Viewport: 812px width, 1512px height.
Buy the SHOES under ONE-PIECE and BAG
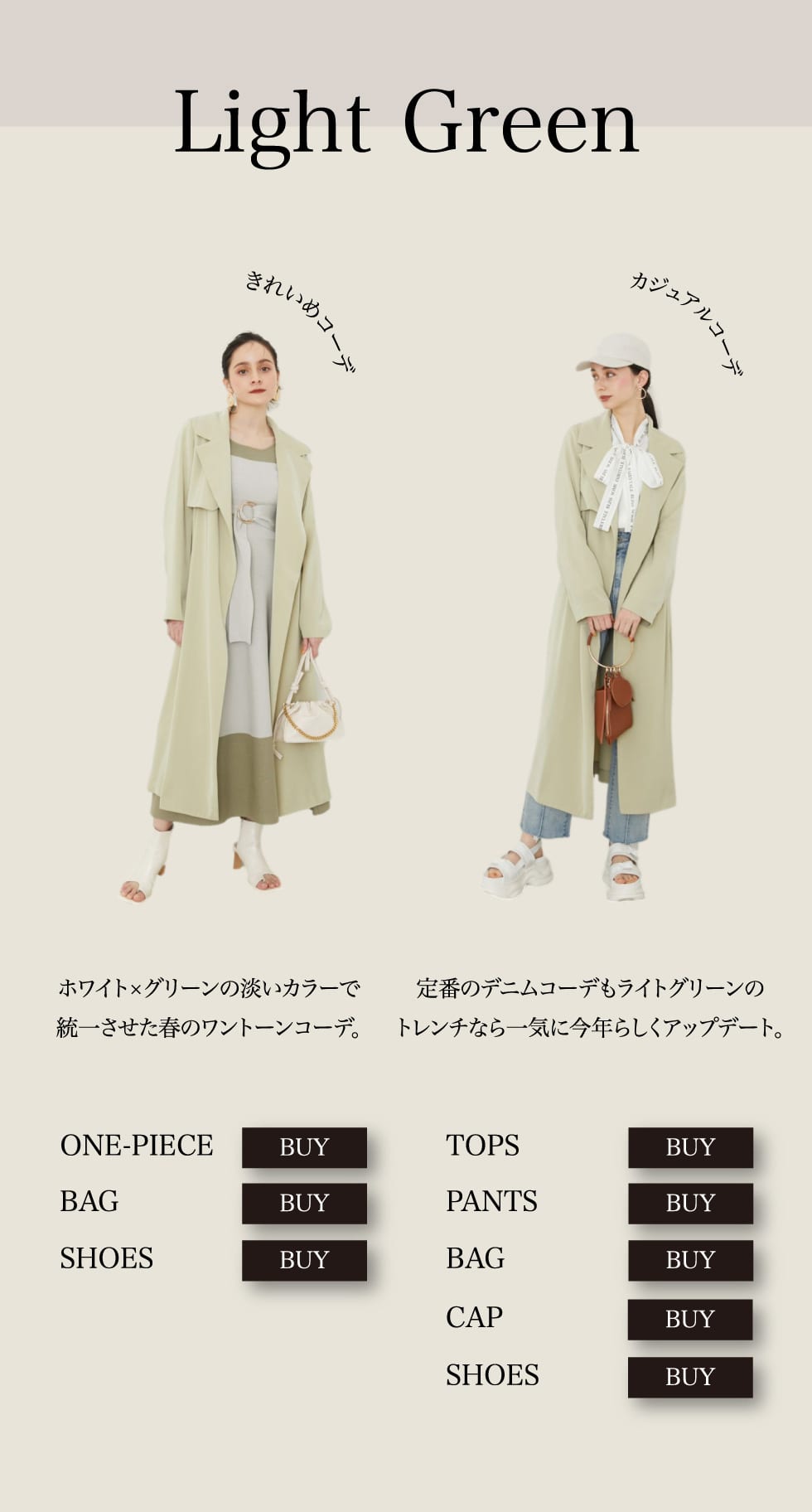pyautogui.click(x=304, y=1260)
